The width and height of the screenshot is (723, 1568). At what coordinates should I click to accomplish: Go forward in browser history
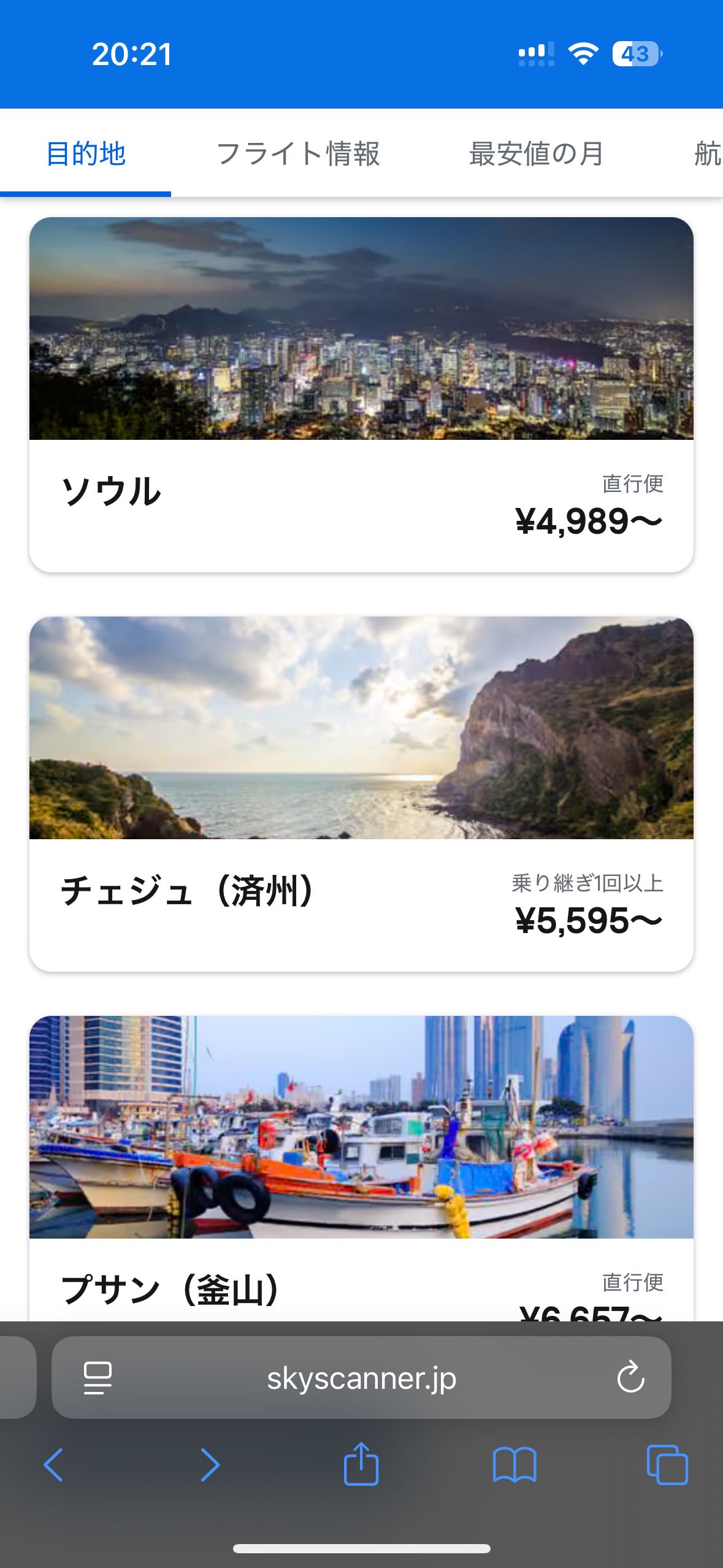tap(210, 1465)
